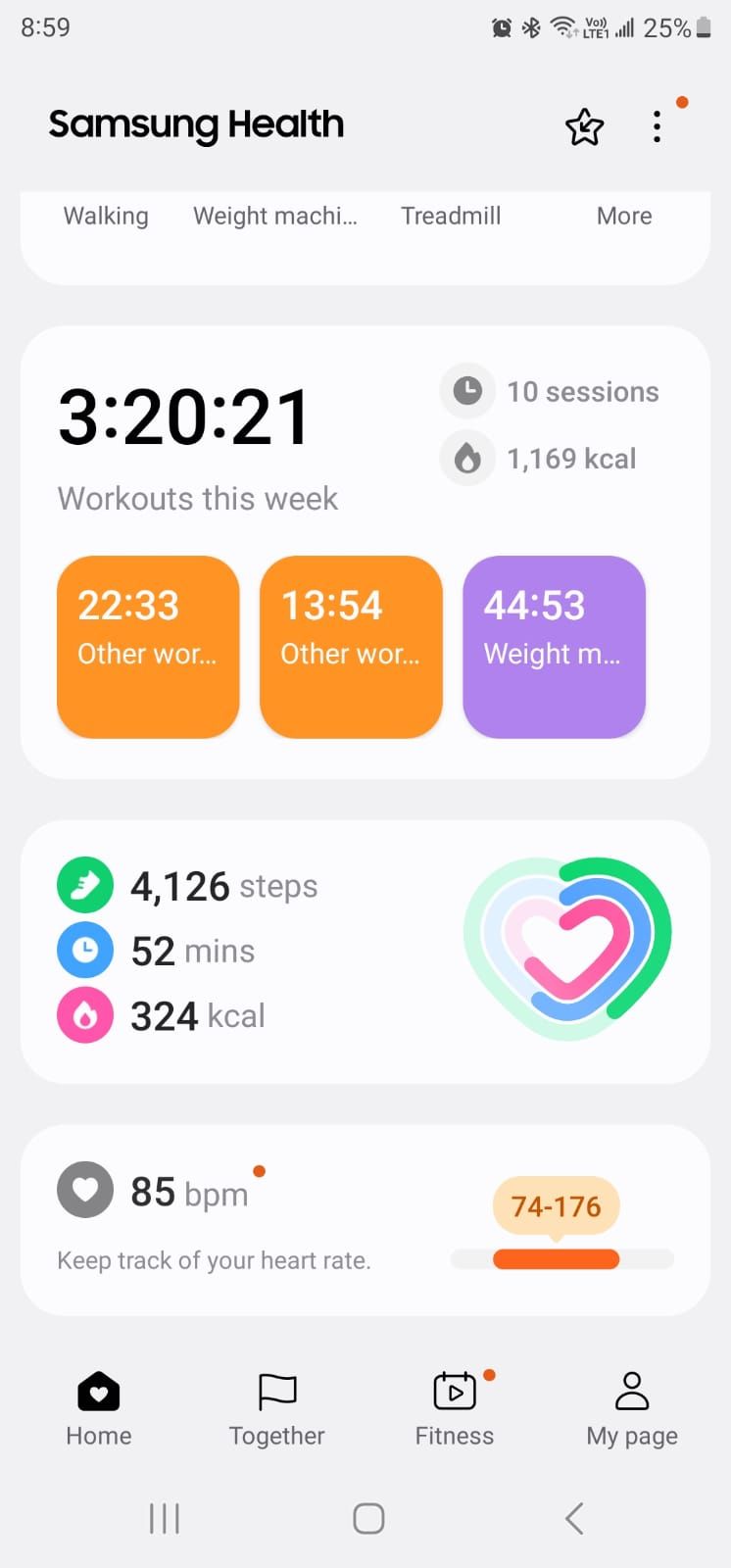The height and width of the screenshot is (1568, 731).
Task: Go to the Home tab
Action: point(99,1409)
